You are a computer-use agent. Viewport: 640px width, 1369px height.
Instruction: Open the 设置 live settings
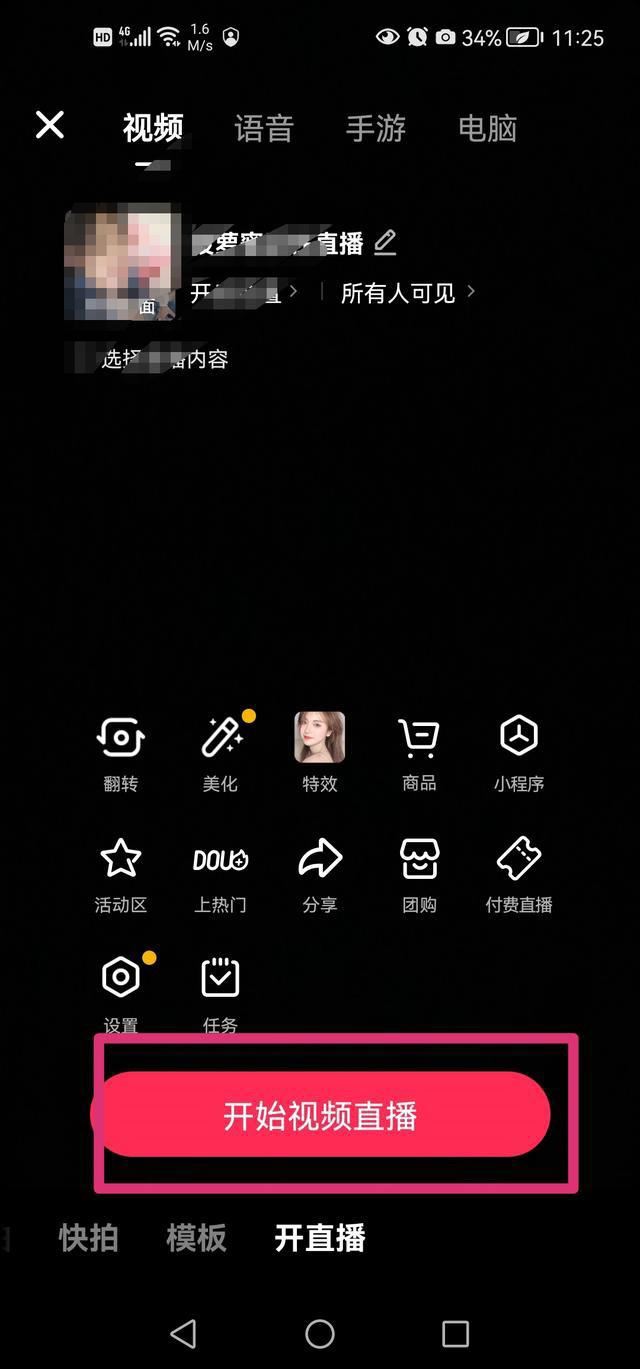(x=121, y=990)
